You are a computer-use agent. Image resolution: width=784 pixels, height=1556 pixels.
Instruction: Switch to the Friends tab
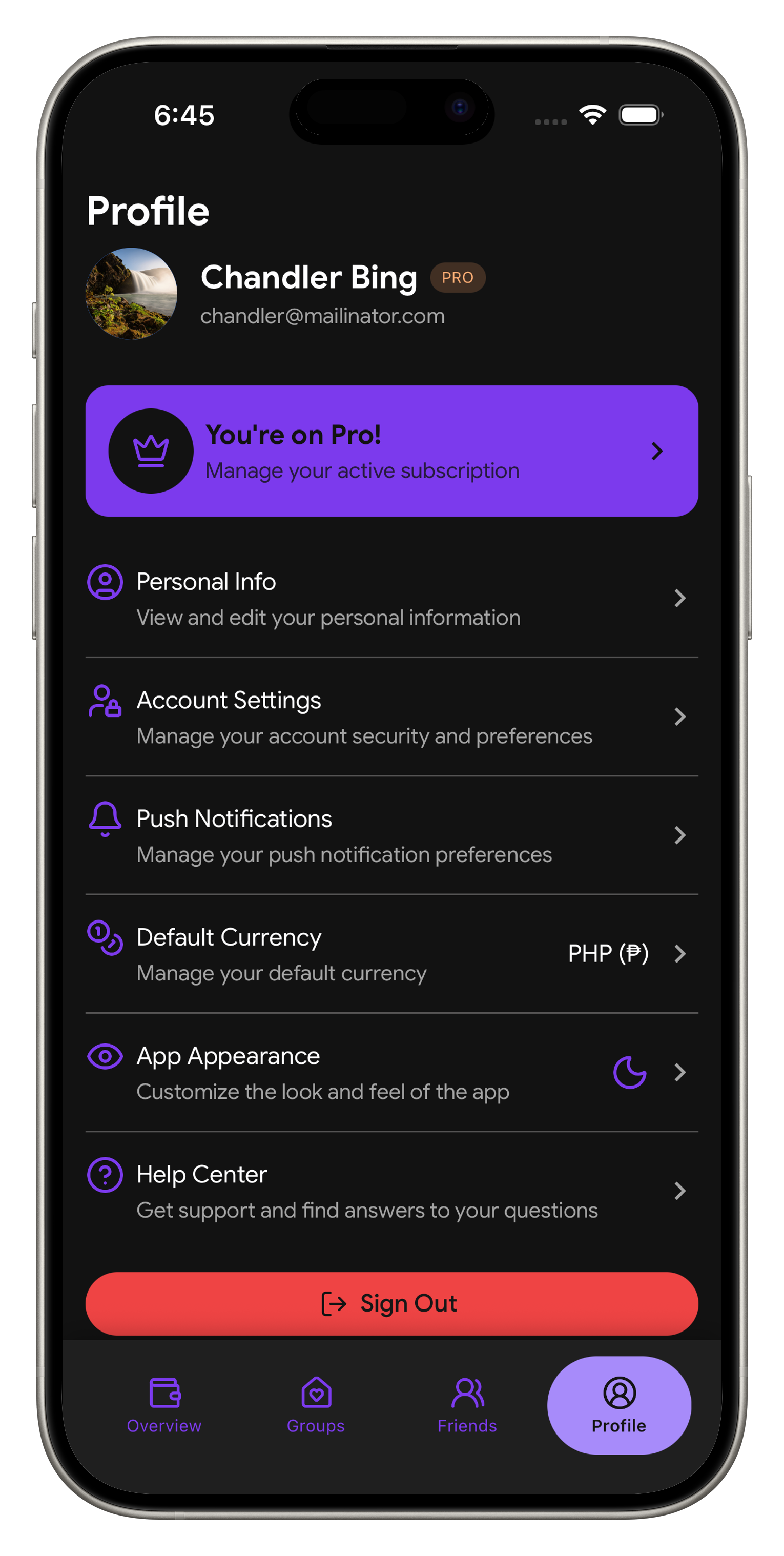pyautogui.click(x=467, y=1405)
